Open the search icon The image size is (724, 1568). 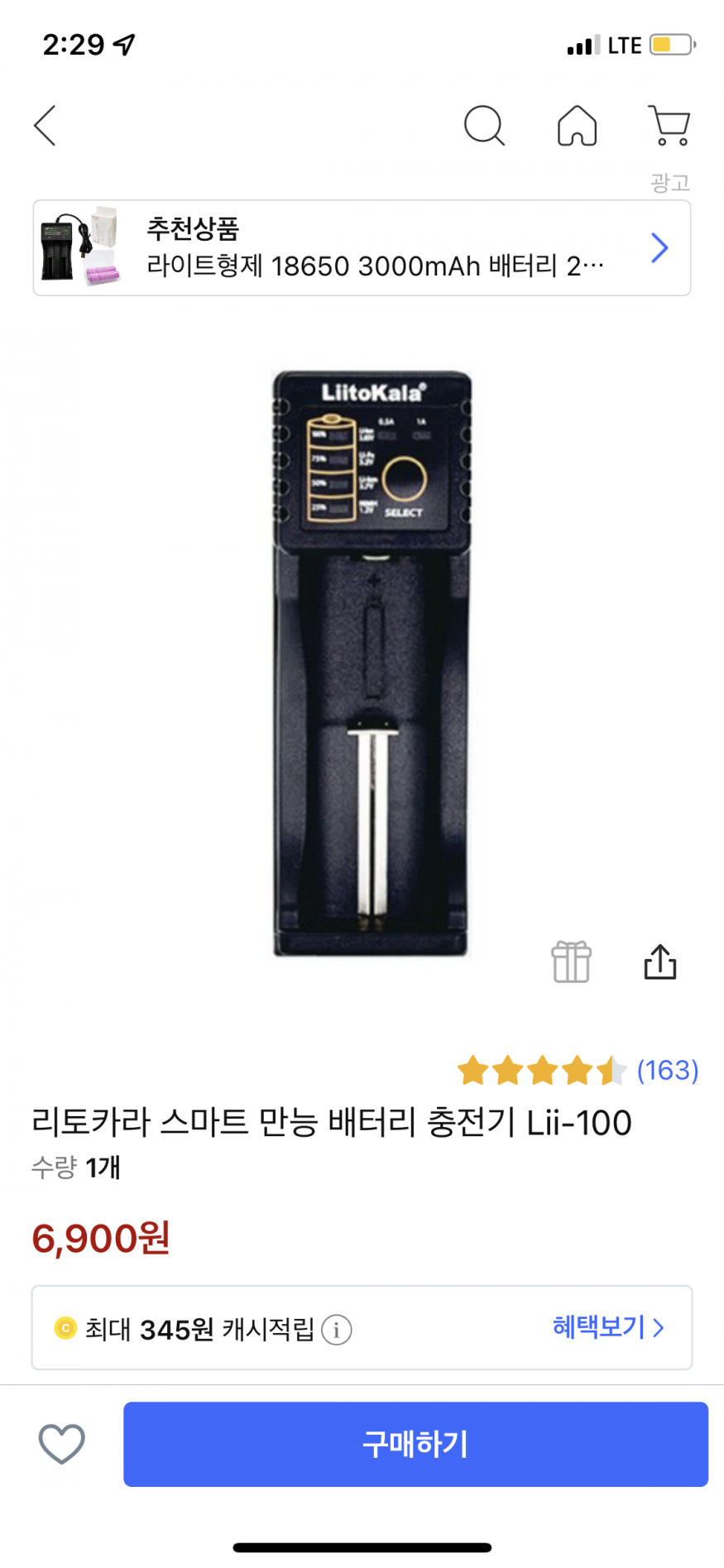(484, 126)
